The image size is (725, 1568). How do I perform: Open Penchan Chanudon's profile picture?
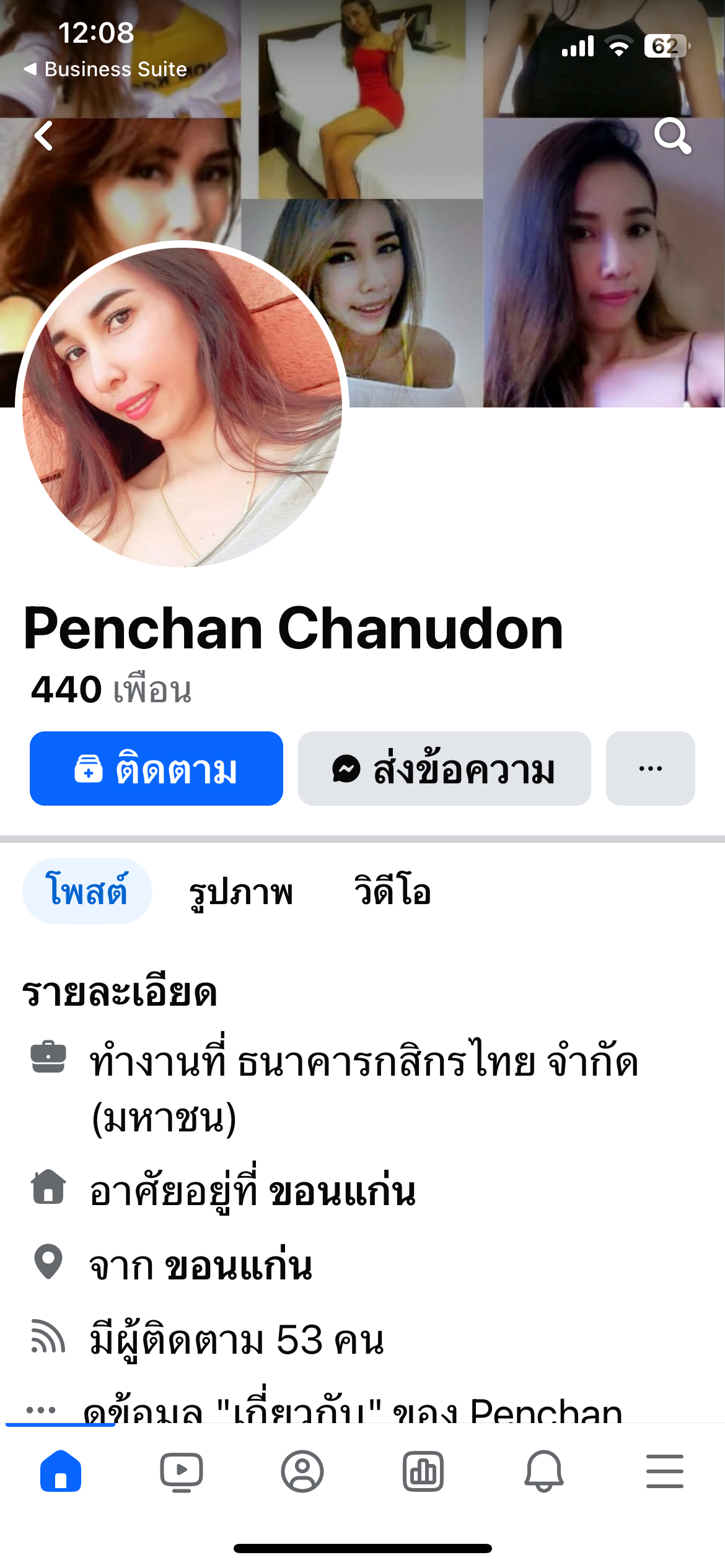182,406
